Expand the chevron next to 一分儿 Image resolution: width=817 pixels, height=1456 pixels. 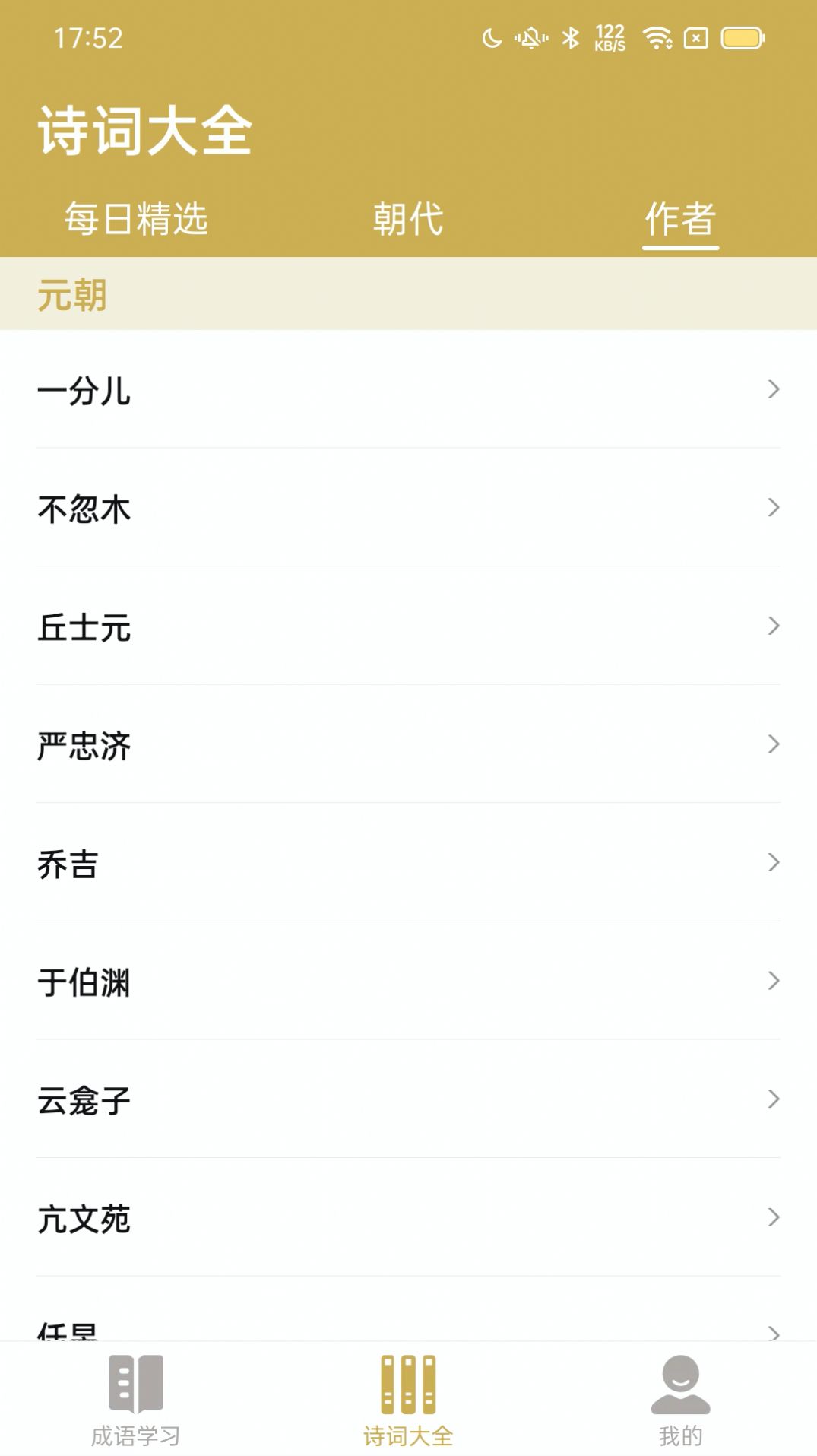pos(773,392)
